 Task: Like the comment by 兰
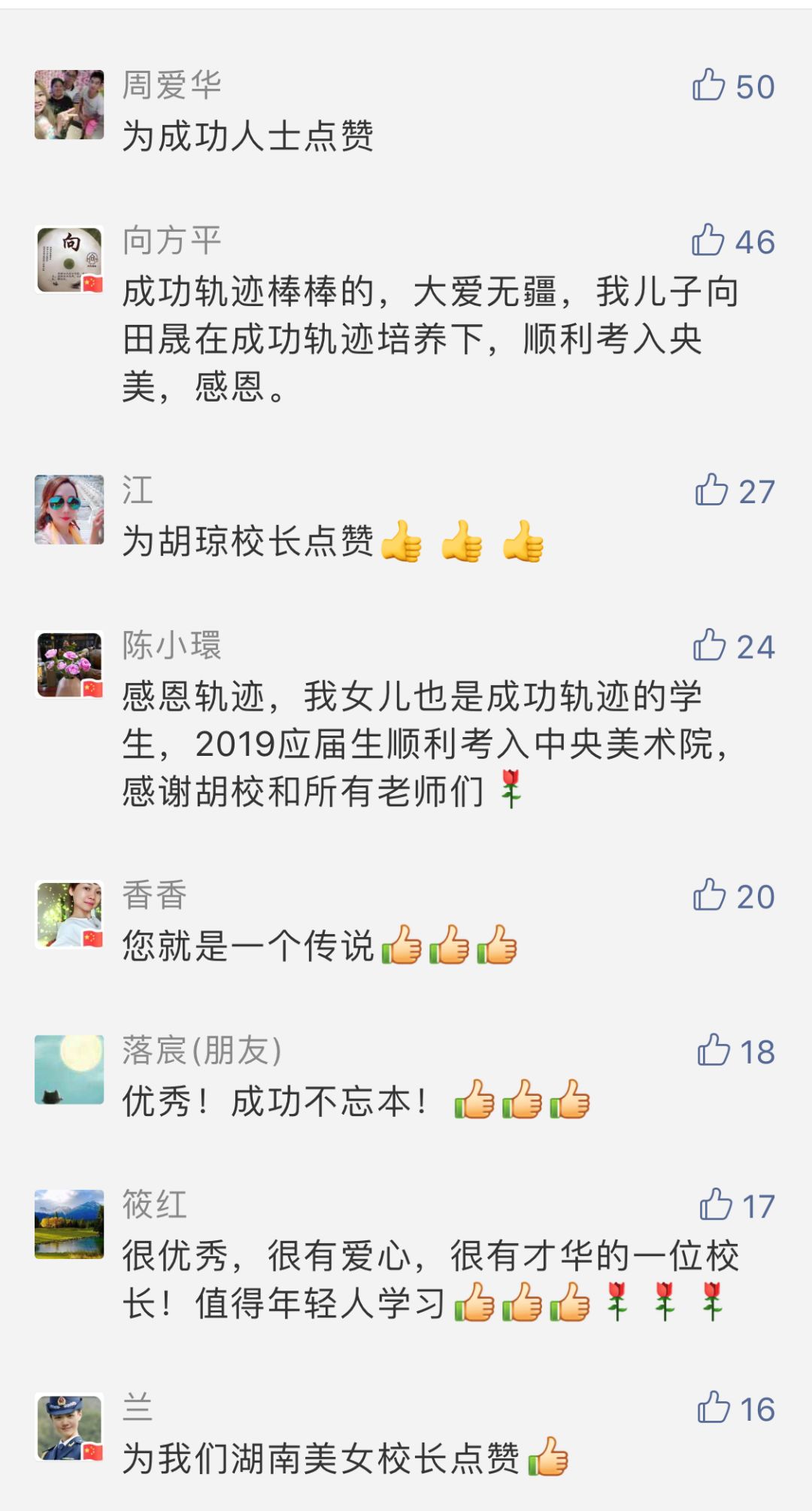(714, 1408)
